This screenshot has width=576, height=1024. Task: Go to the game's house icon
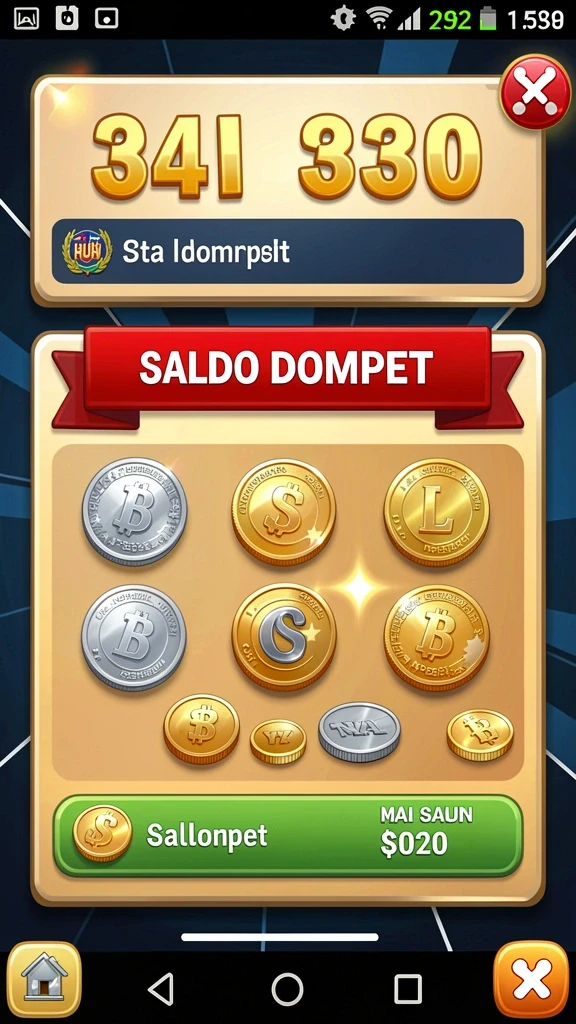click(44, 979)
